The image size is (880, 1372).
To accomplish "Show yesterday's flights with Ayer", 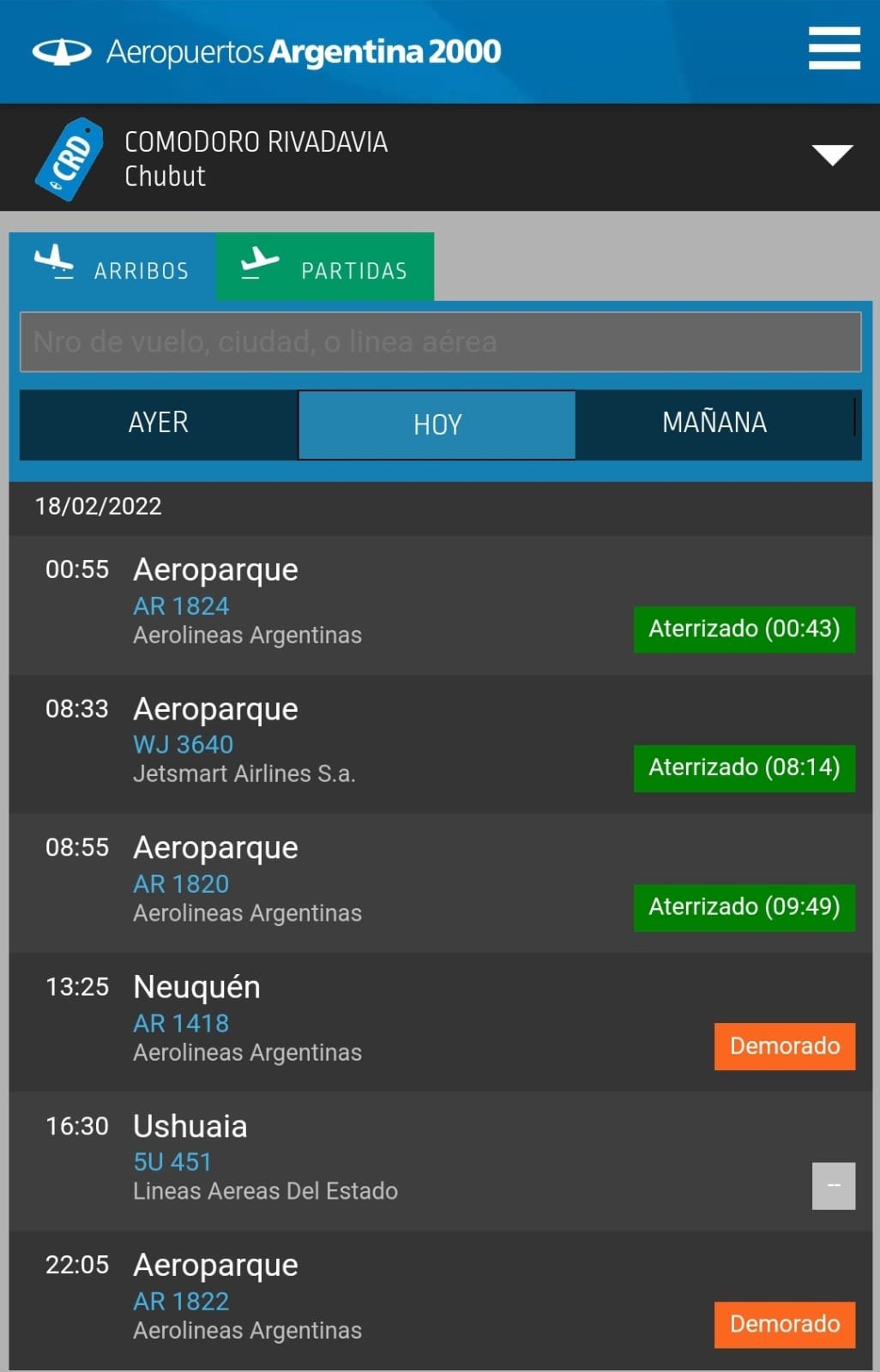I will 159,424.
